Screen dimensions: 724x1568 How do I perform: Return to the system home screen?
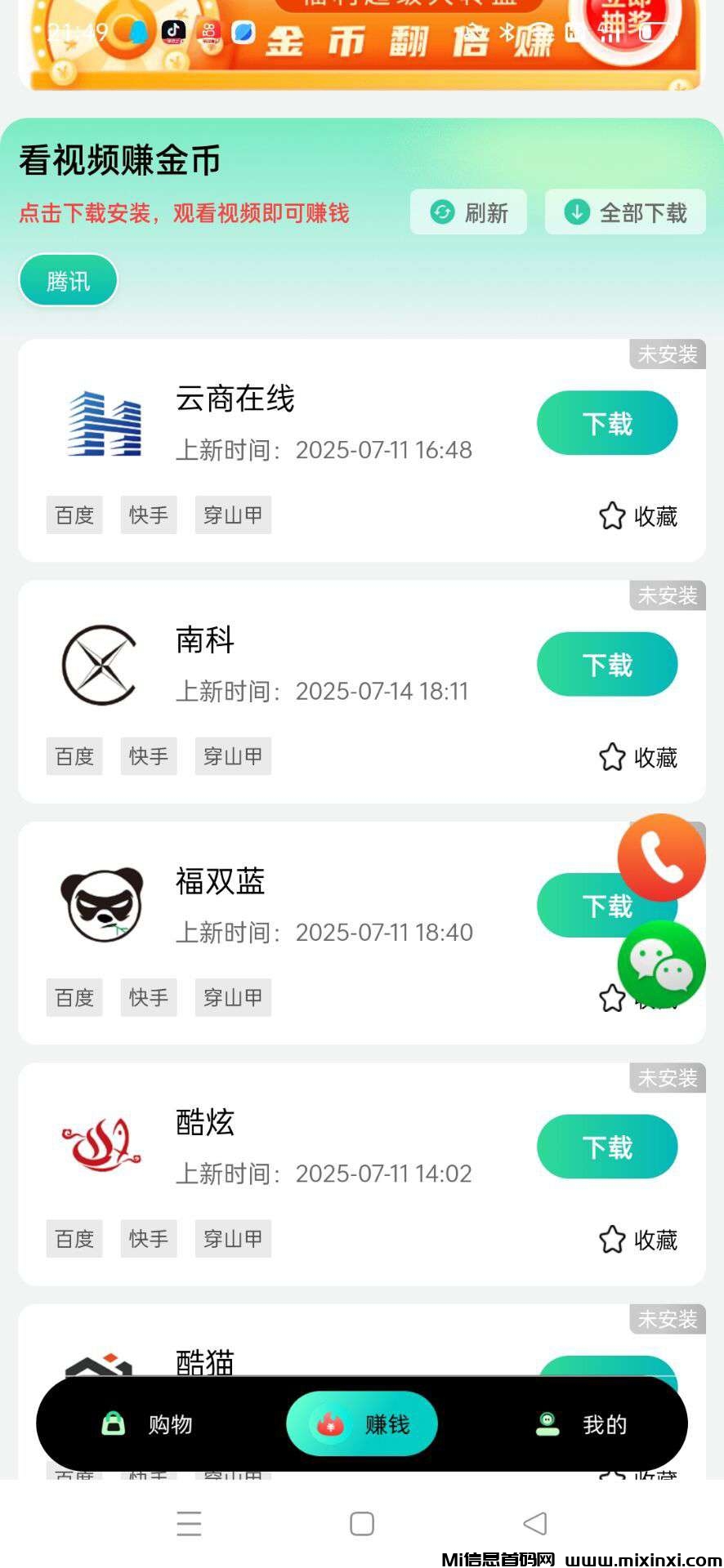[x=362, y=1524]
